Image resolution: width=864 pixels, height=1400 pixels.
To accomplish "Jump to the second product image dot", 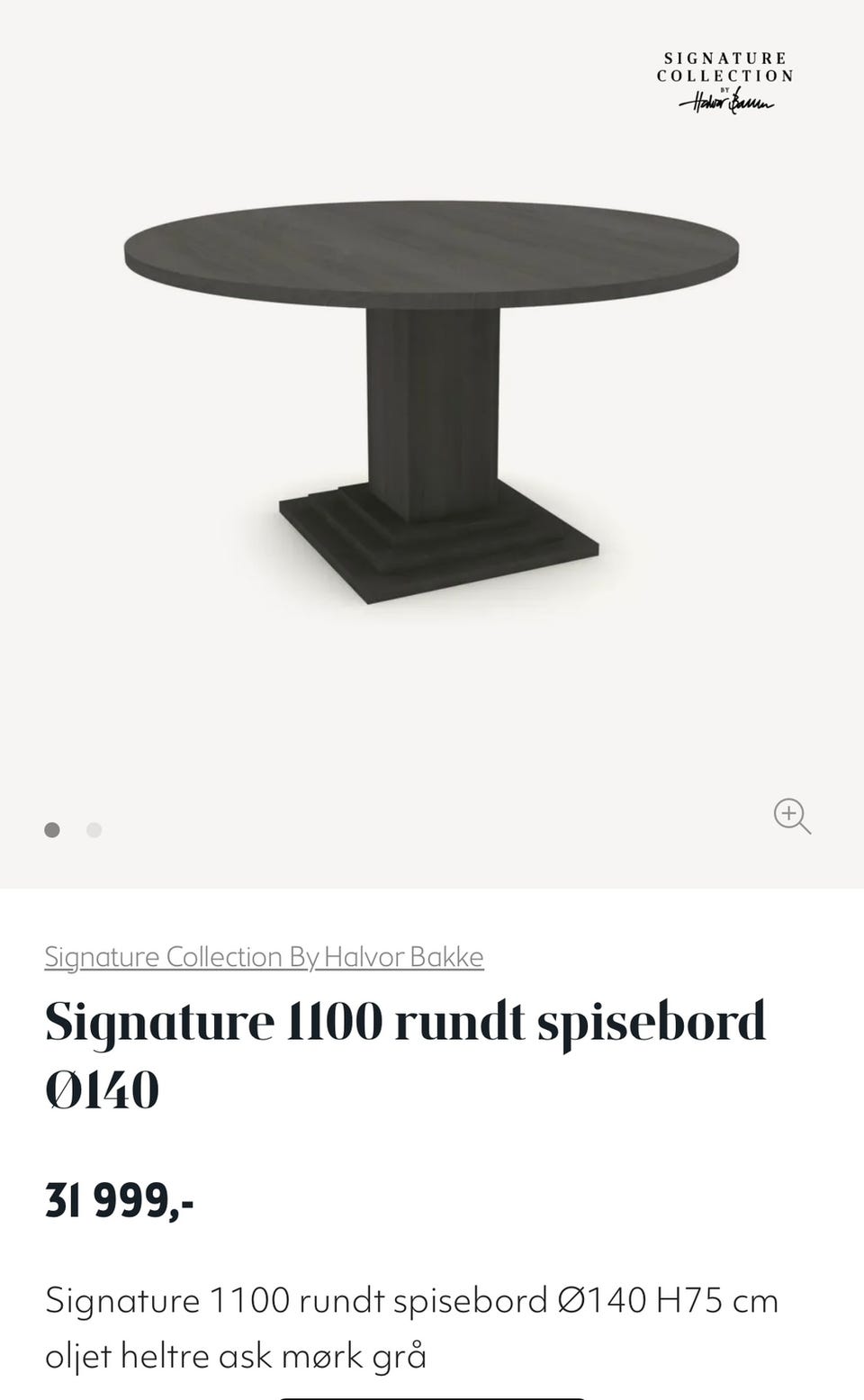I will click(x=94, y=830).
